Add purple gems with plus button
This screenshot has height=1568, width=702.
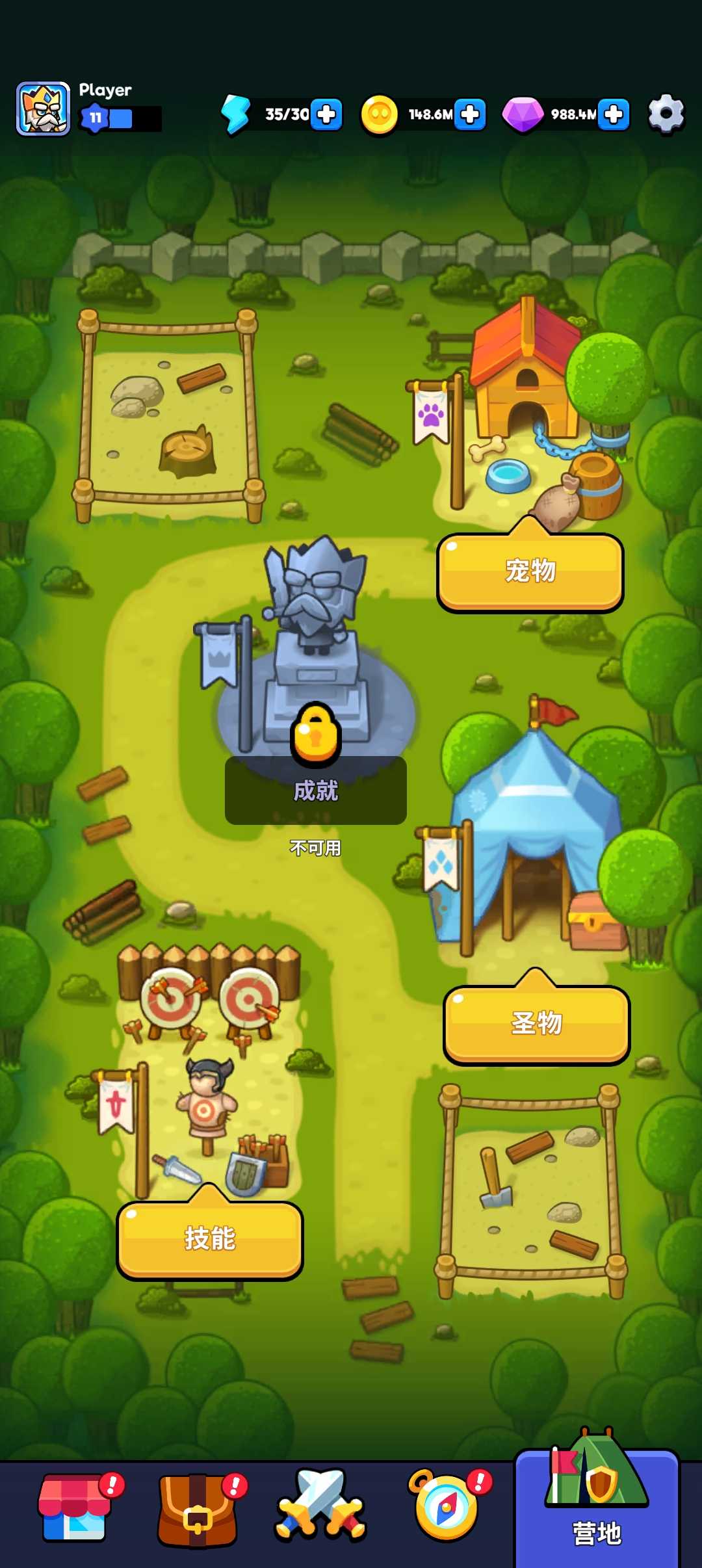point(614,114)
